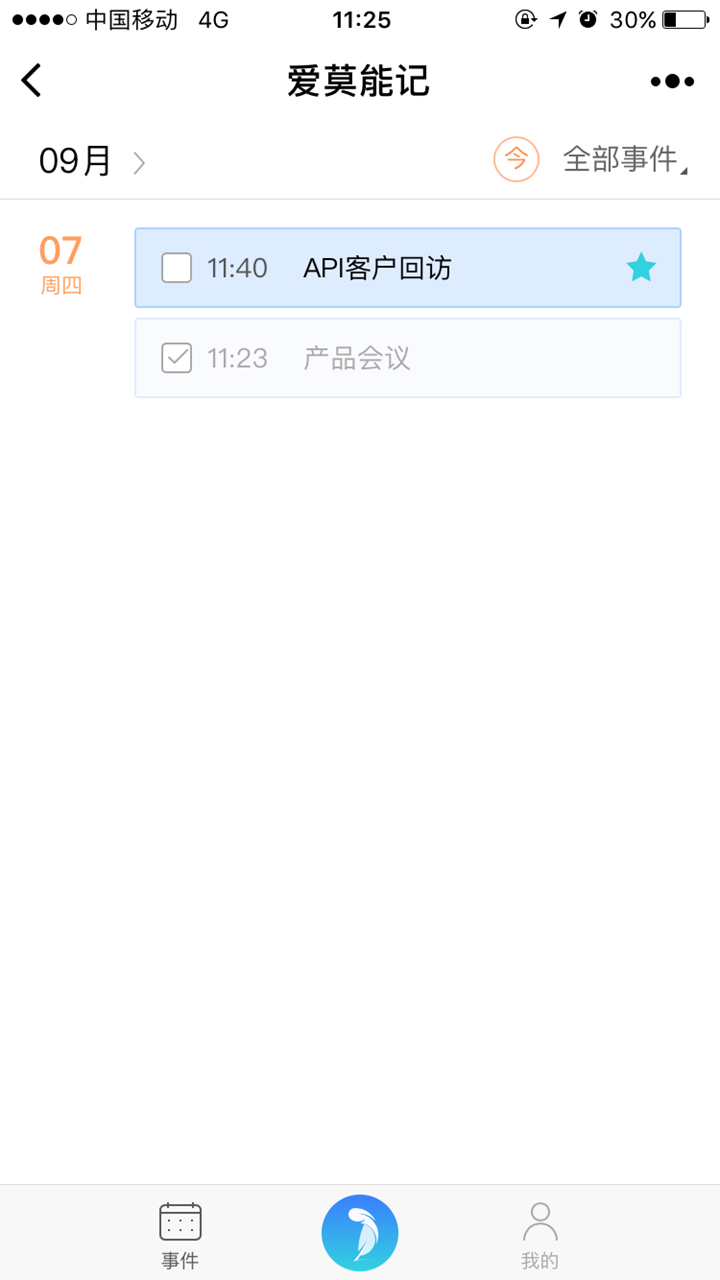This screenshot has width=720, height=1280.
Task: Check off the API客户回访 event
Action: pos(177,268)
